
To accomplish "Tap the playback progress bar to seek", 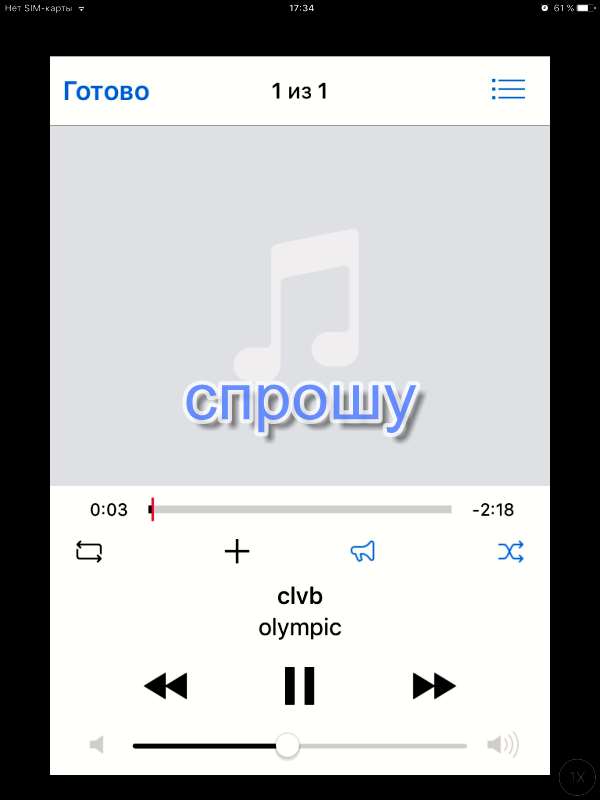I will 300,509.
